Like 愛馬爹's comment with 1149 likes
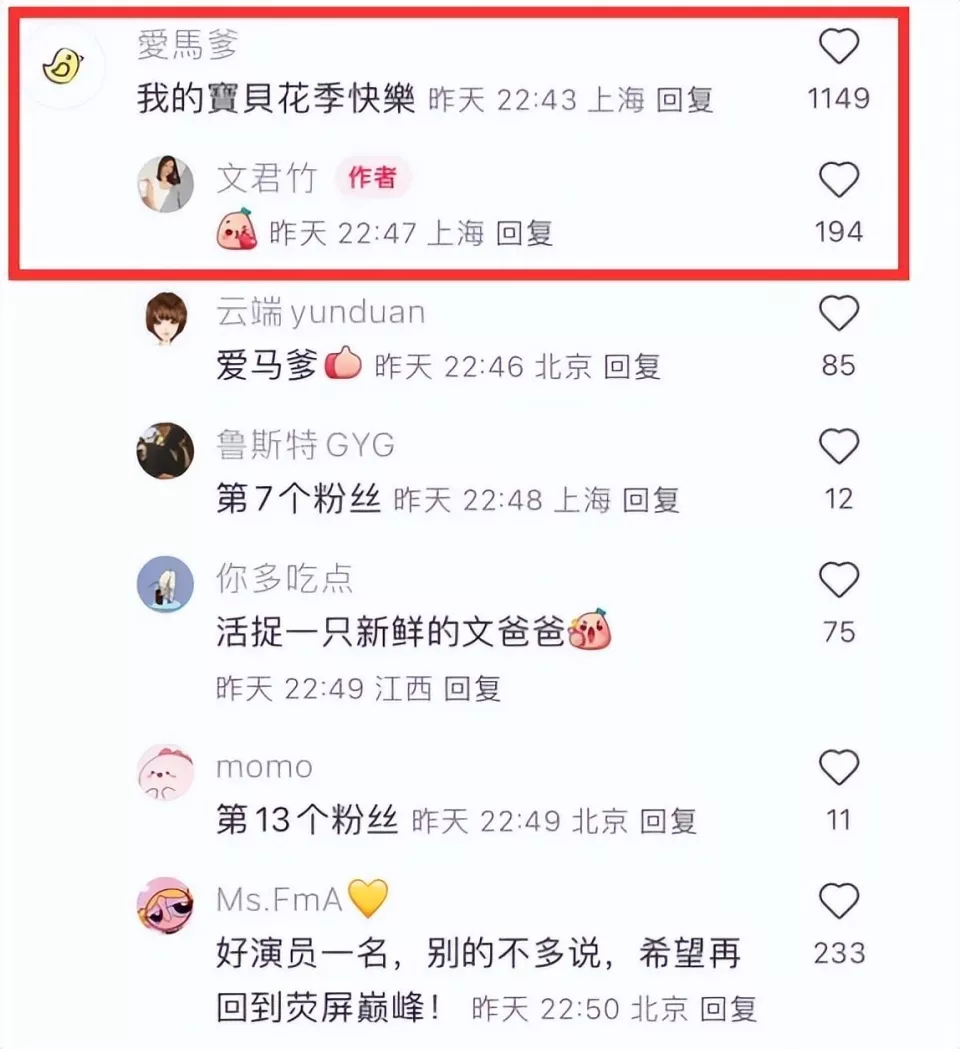The image size is (960, 1049). pyautogui.click(x=838, y=47)
